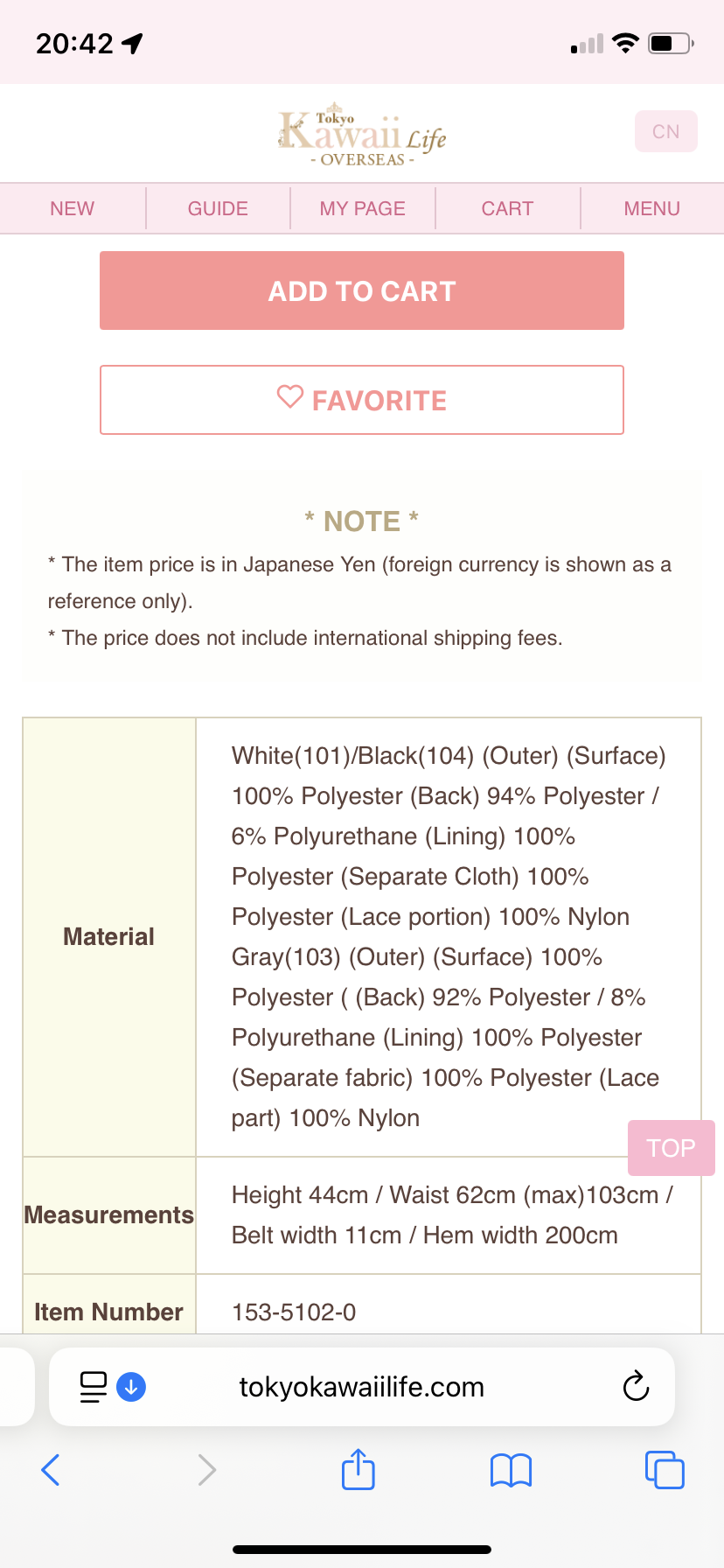This screenshot has width=724, height=1568.
Task: Switch language with the CN button
Action: coord(666,131)
